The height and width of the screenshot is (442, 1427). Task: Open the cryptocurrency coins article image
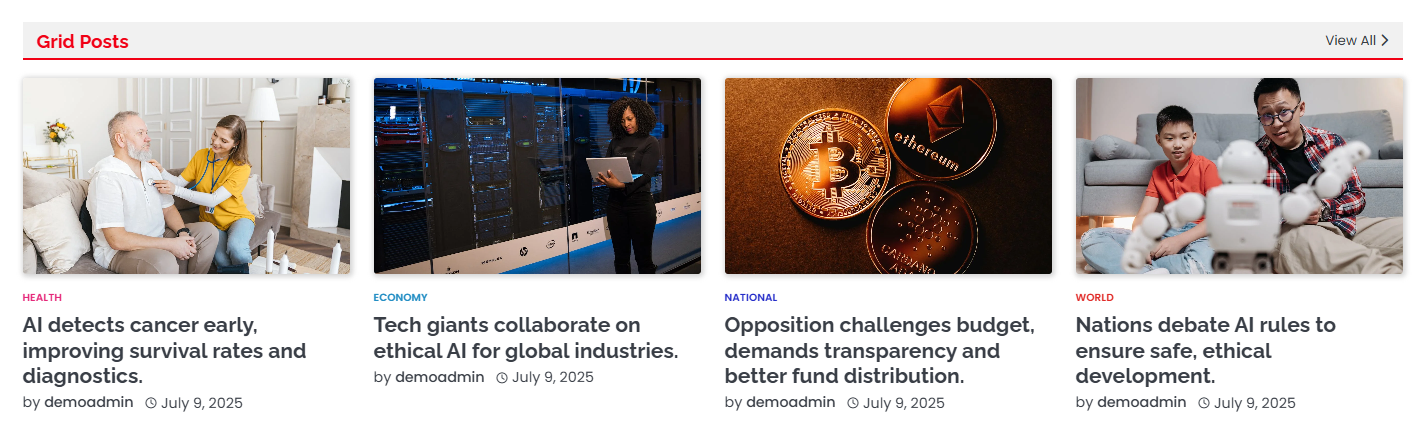point(888,176)
